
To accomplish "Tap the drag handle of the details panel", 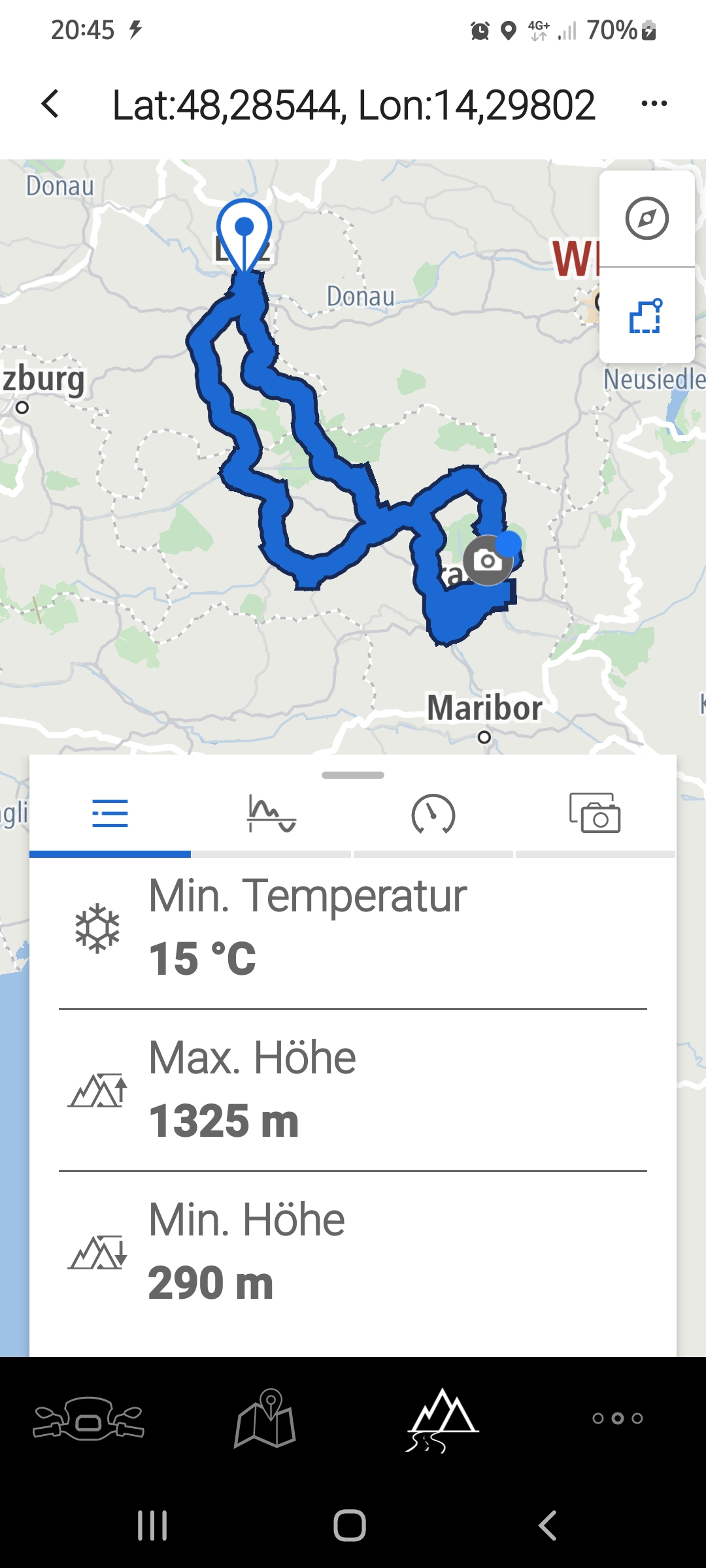I will tap(353, 775).
